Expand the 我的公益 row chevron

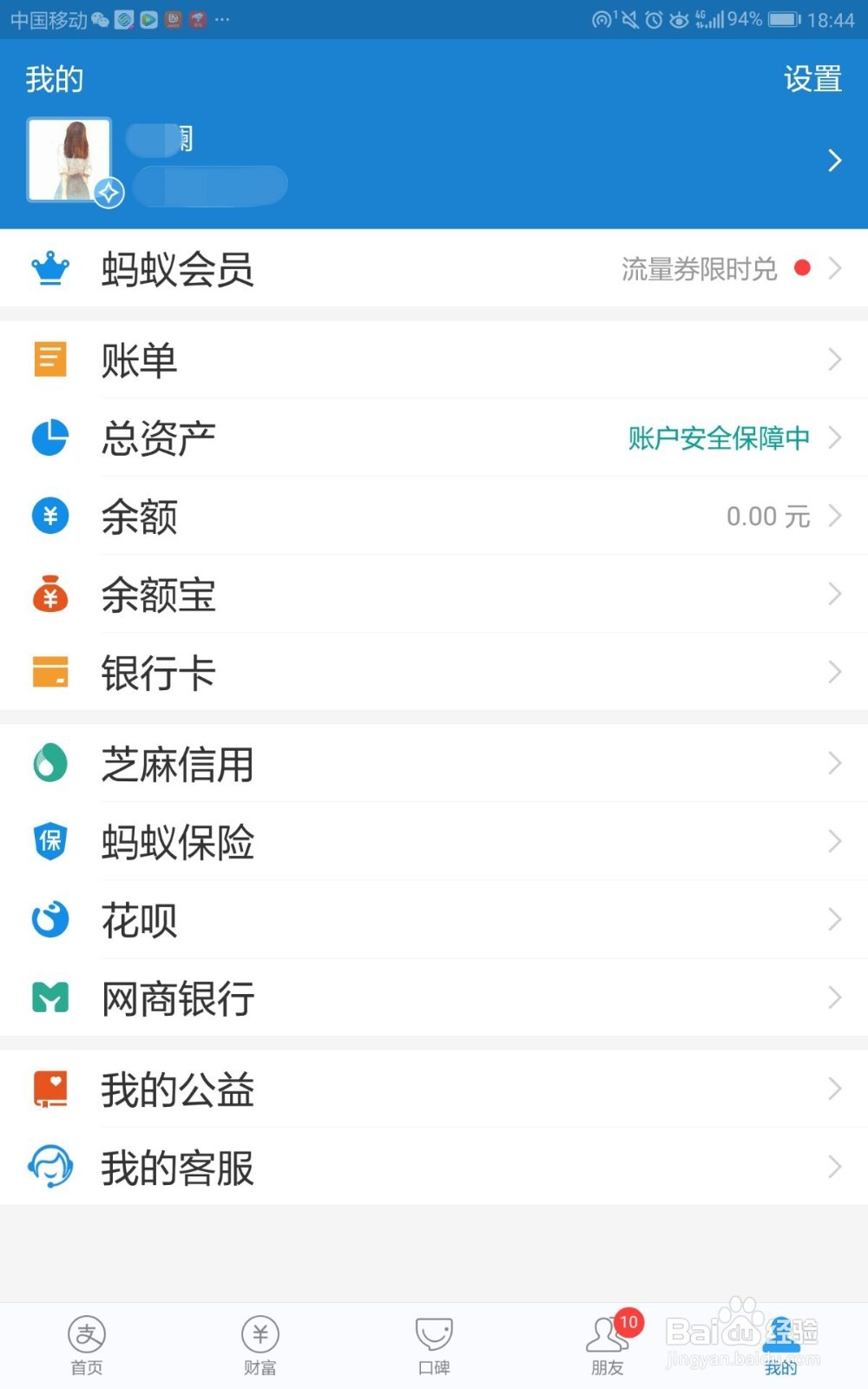click(x=835, y=1089)
